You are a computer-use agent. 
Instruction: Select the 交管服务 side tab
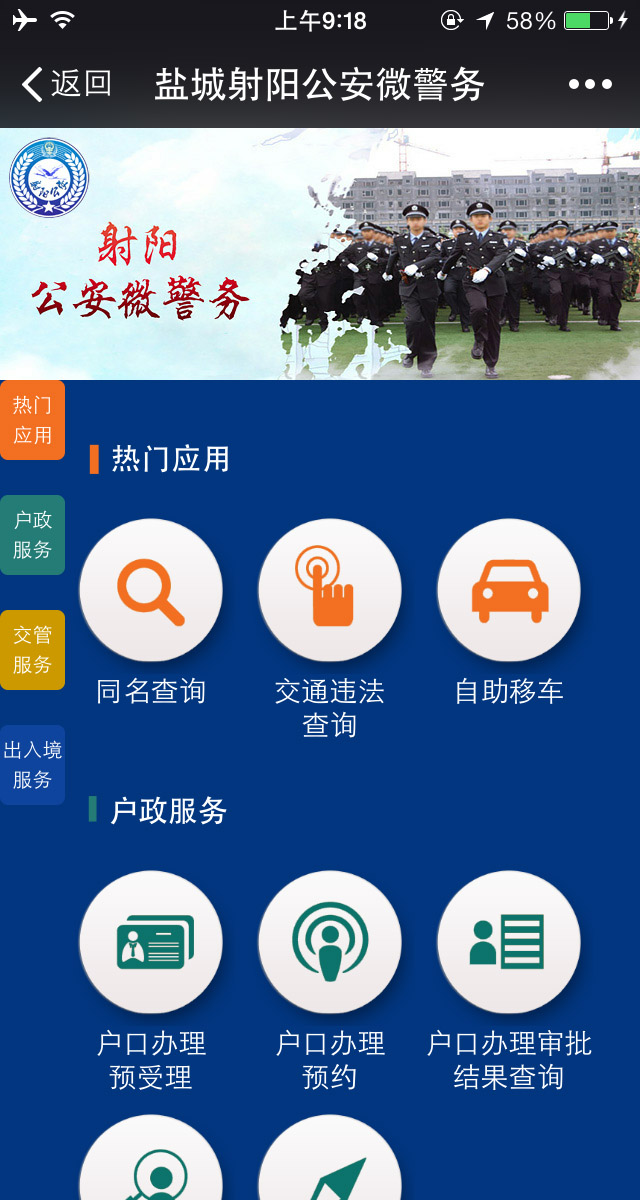[32, 650]
